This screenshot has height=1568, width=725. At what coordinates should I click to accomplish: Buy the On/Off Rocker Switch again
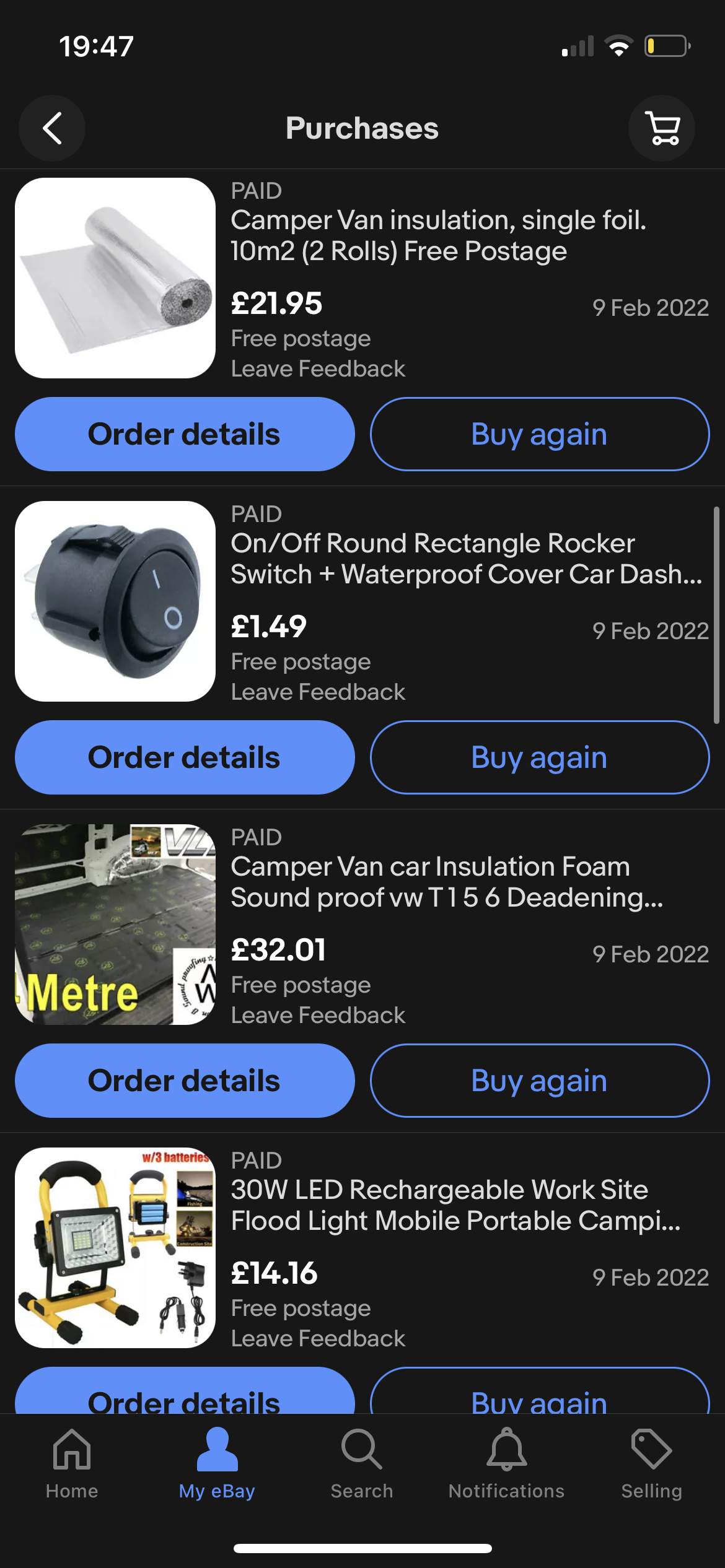539,757
